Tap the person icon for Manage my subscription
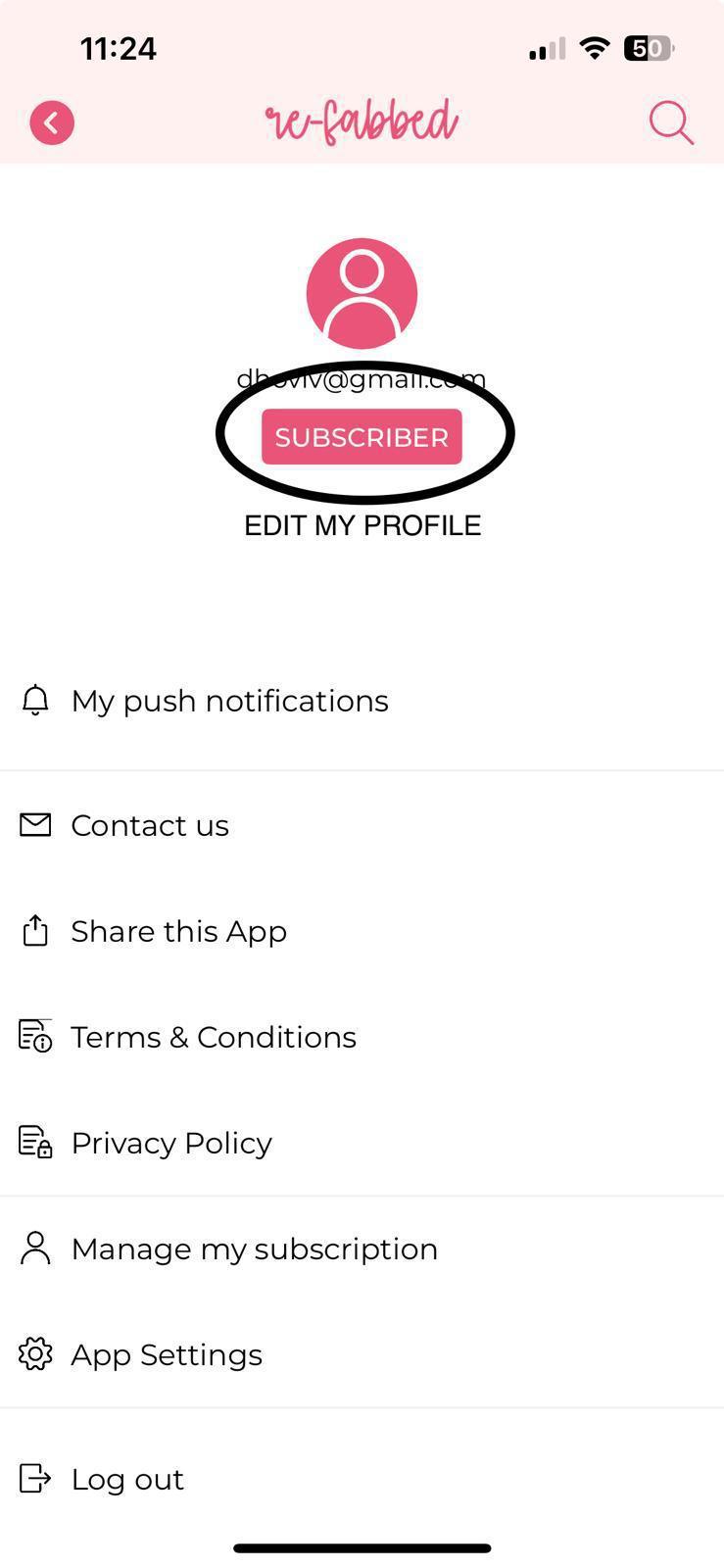Viewport: 724px width, 1568px height. coord(35,1248)
